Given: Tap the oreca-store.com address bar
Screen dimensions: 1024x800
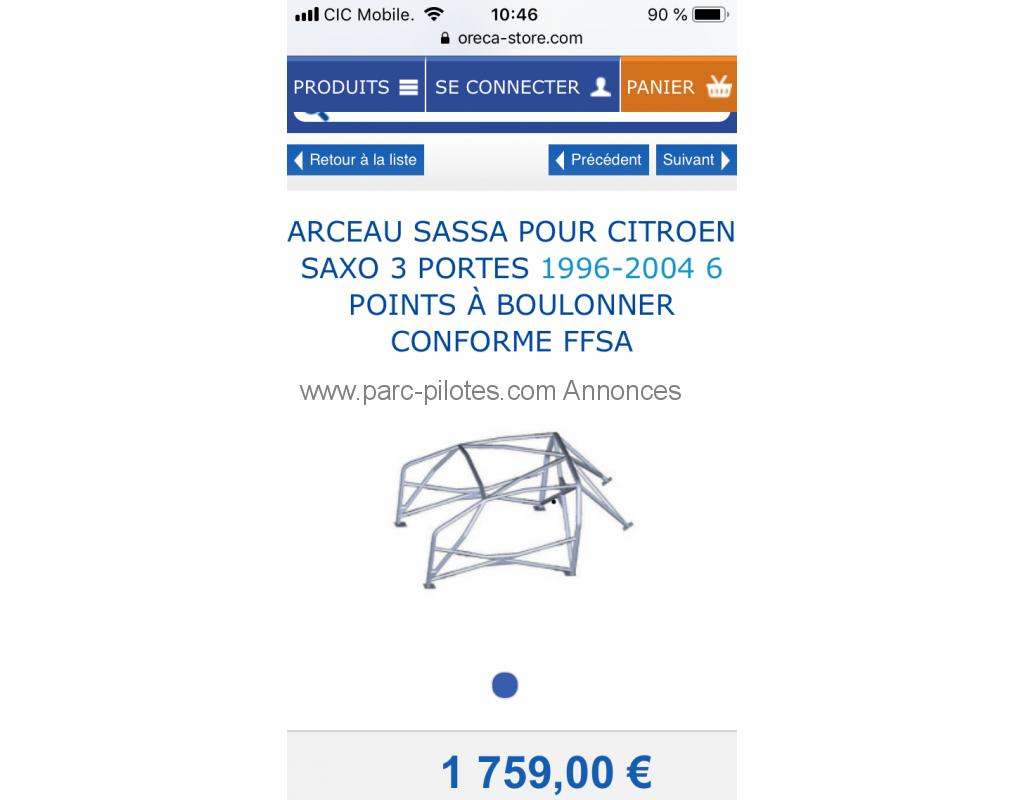Looking at the screenshot, I should pyautogui.click(x=512, y=38).
